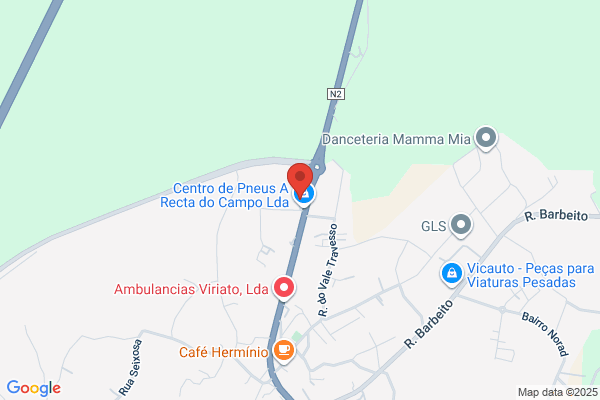
Task: Open the Danceteria Mamma Mia place marker
Action: click(486, 138)
